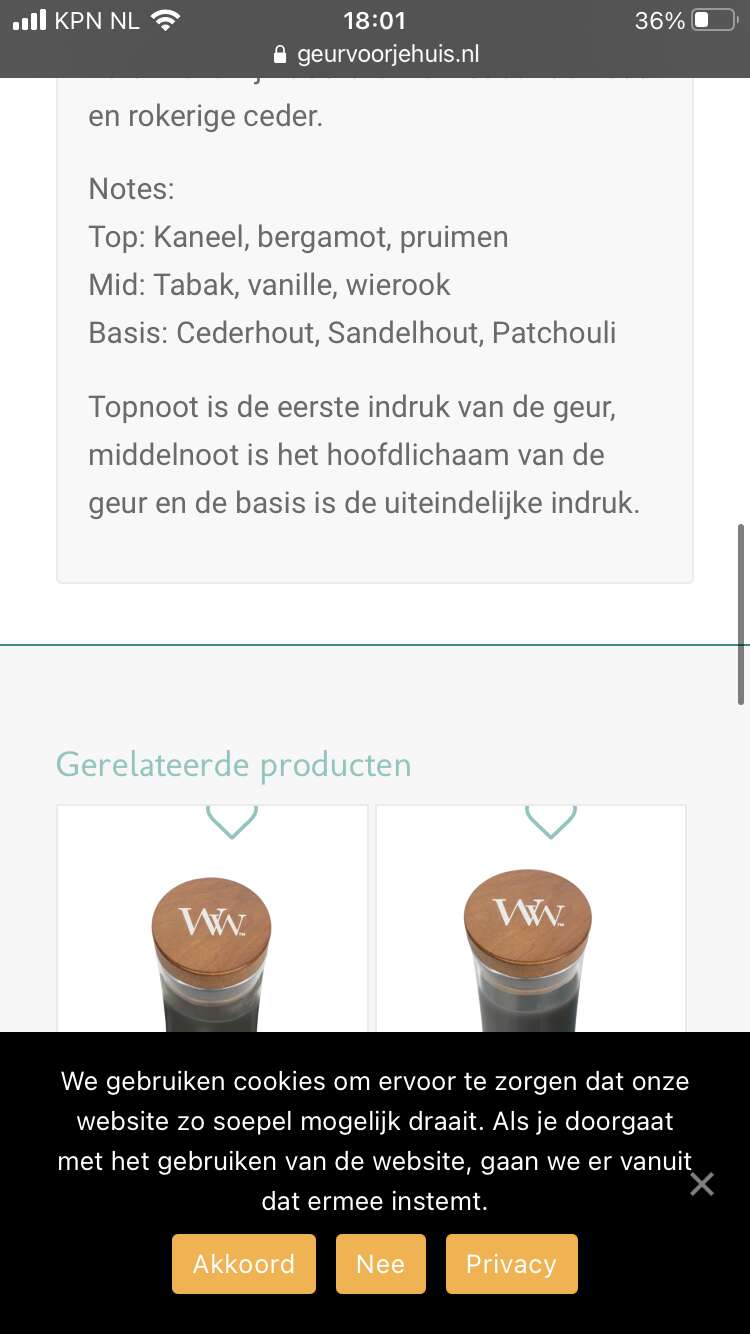Add the right related product to wishlist

(550, 821)
